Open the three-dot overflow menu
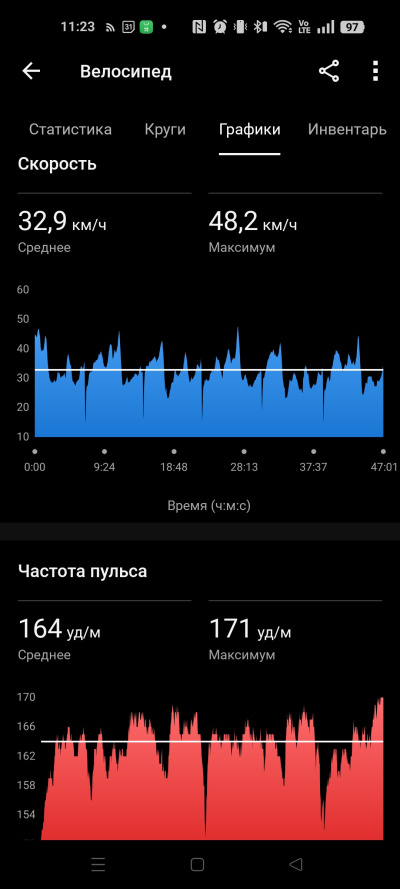 (x=375, y=71)
